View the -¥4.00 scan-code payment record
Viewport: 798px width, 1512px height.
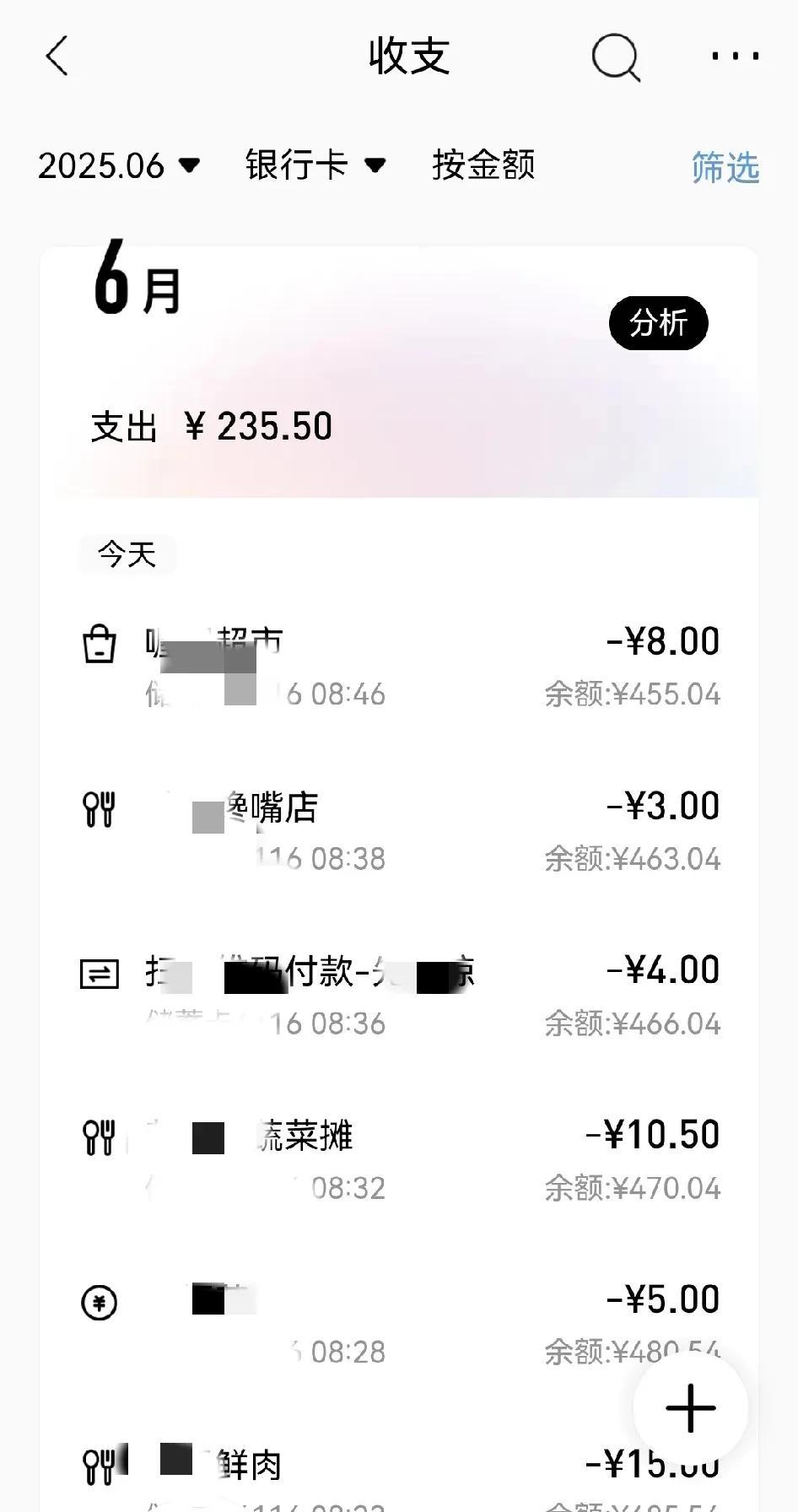[x=400, y=996]
